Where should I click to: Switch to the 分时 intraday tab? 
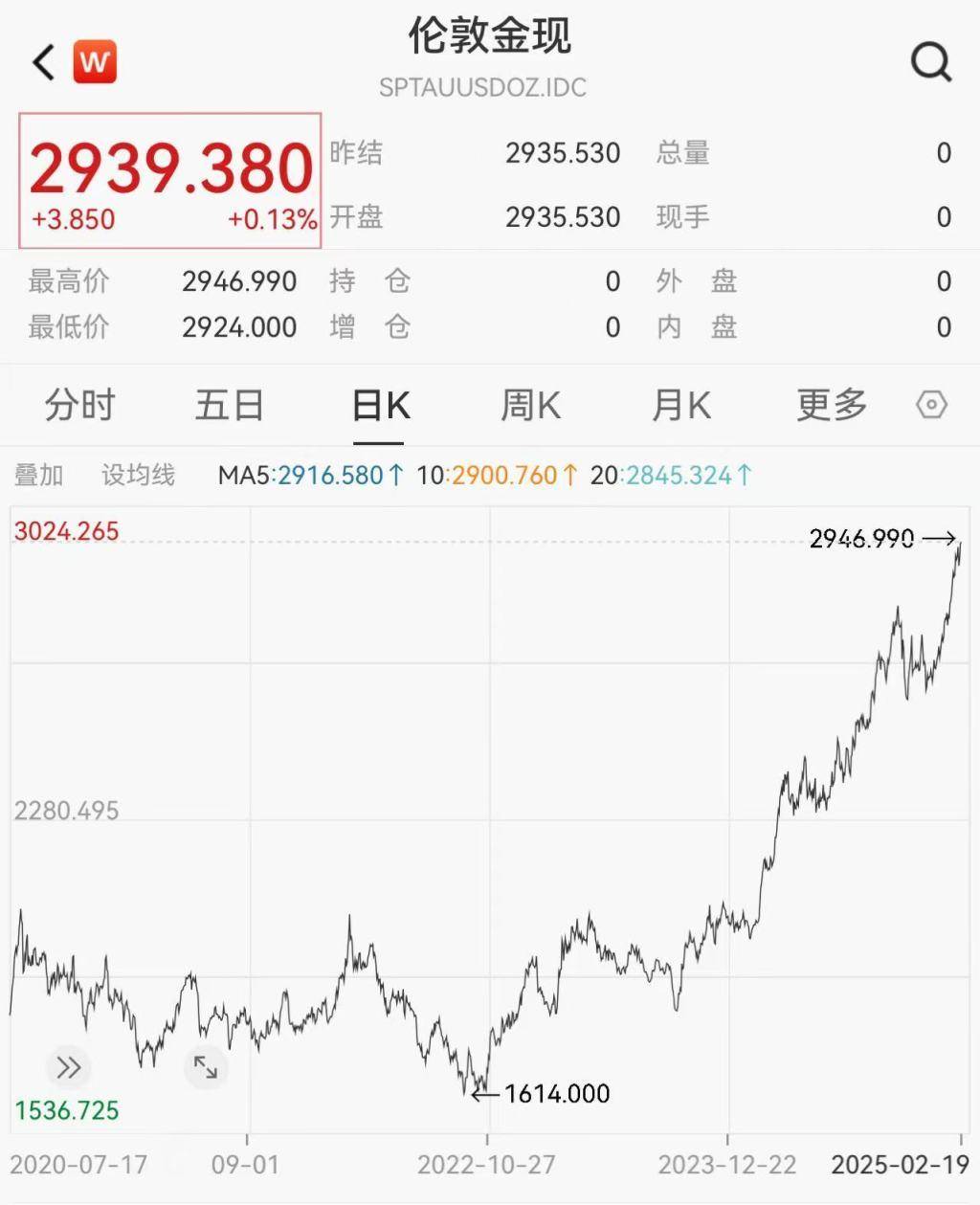point(78,405)
